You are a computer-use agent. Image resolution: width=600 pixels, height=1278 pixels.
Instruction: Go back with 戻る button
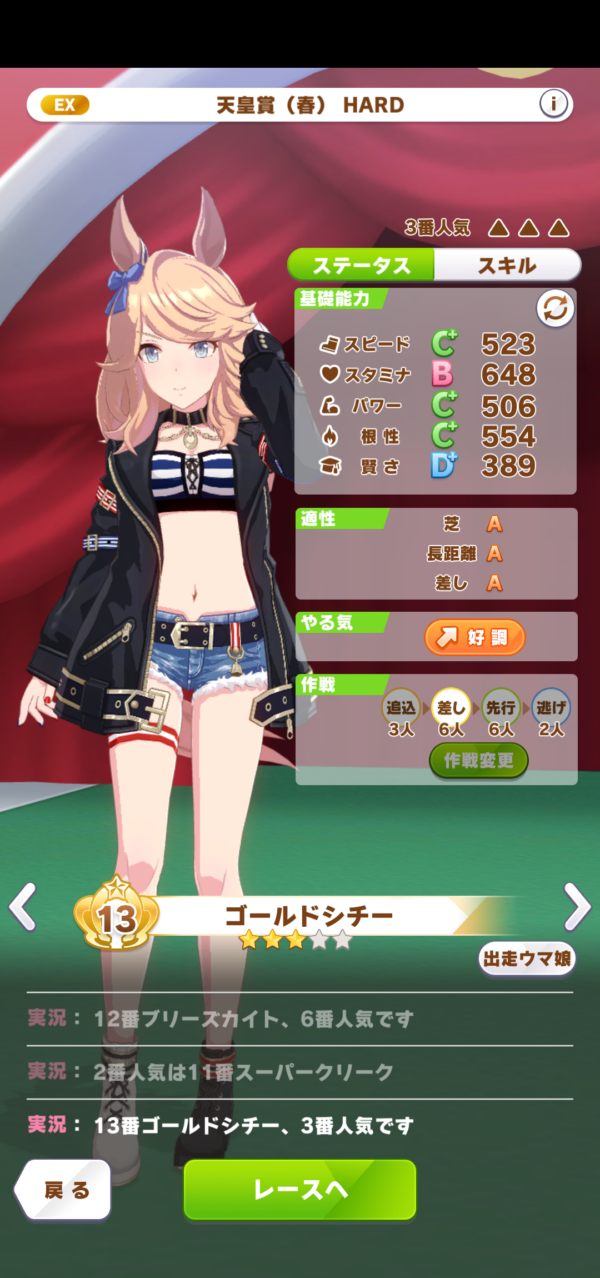click(x=63, y=1190)
